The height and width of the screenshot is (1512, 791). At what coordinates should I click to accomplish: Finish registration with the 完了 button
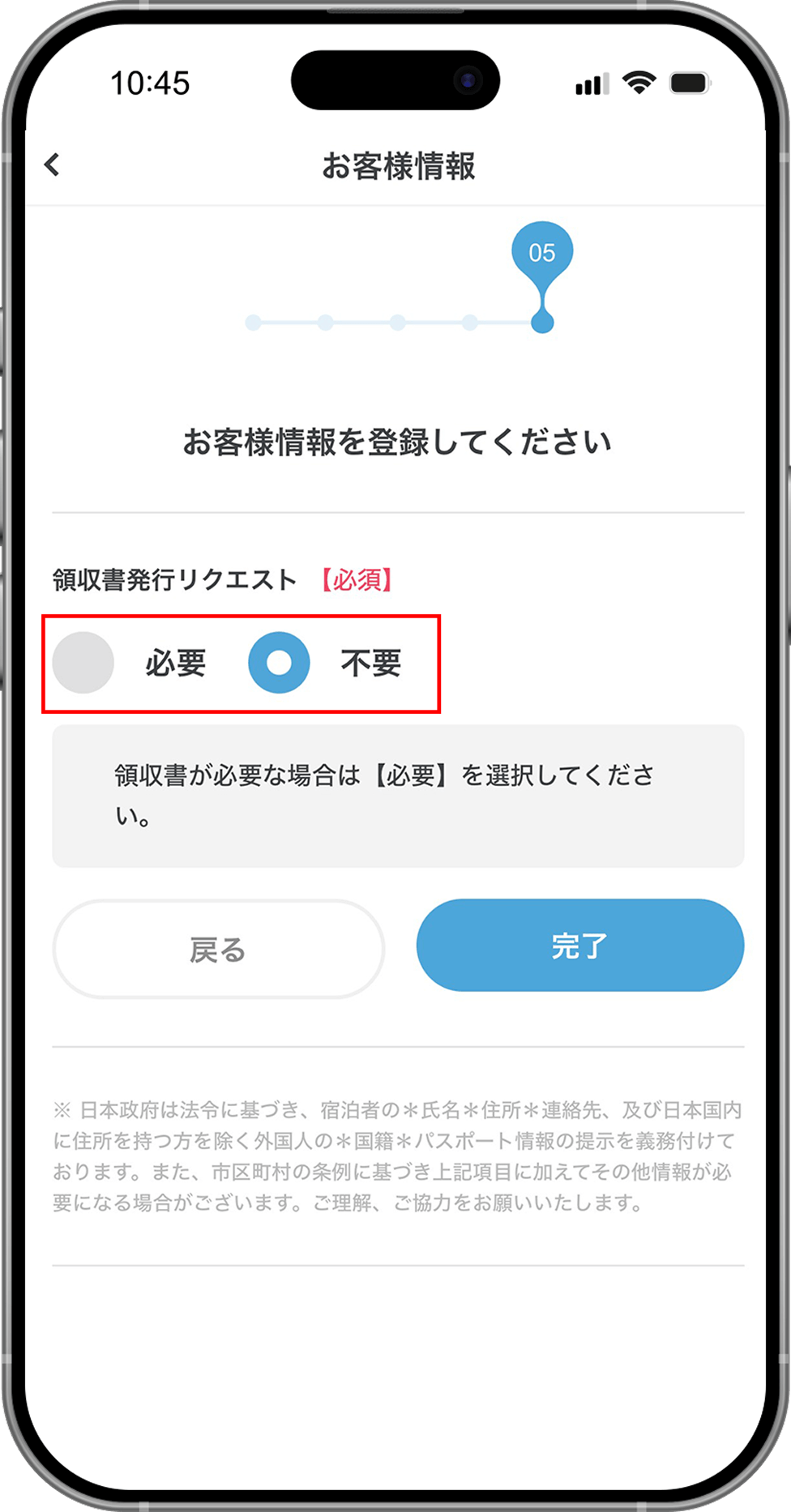pyautogui.click(x=579, y=946)
